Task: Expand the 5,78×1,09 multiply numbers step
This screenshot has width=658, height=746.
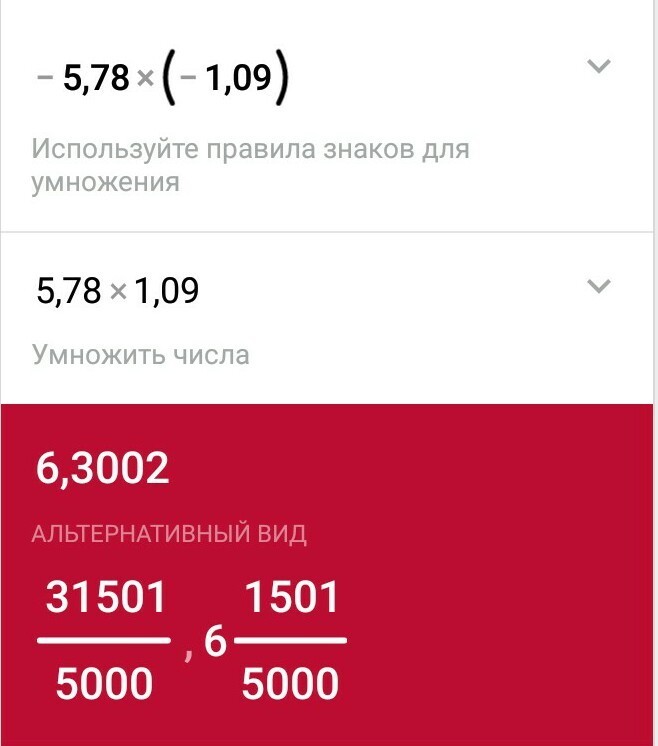Action: (x=598, y=287)
